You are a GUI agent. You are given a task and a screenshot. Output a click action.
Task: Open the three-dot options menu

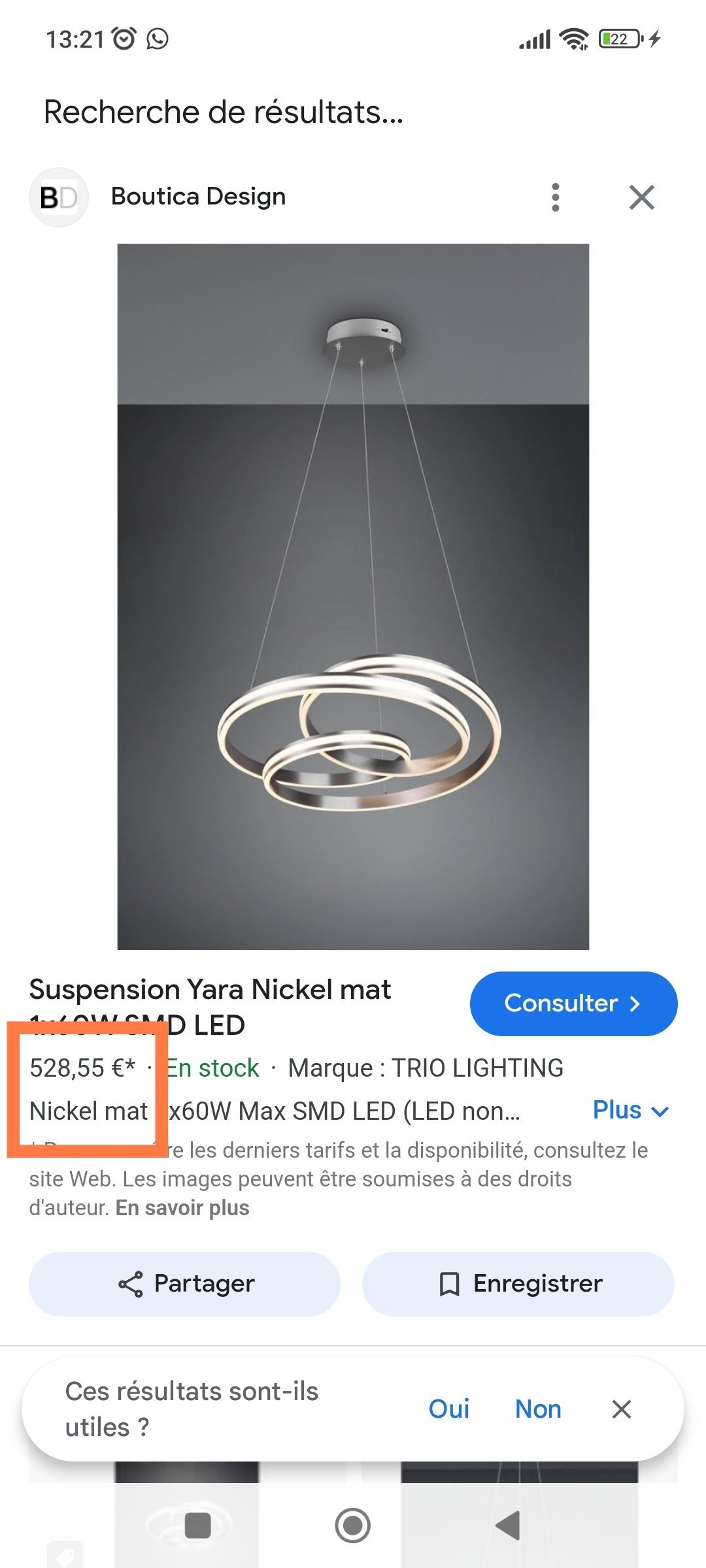(555, 197)
